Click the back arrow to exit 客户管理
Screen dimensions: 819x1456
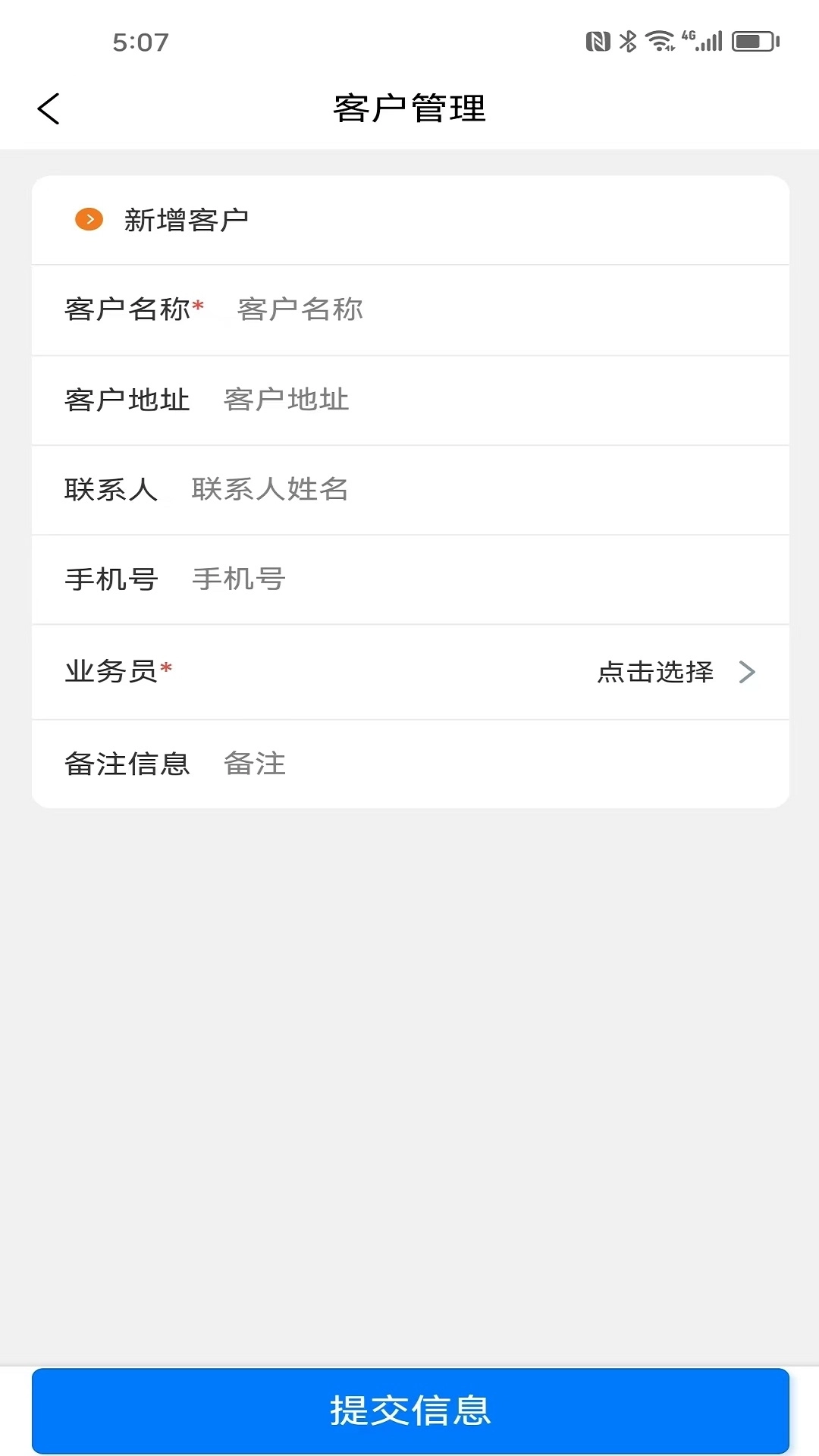point(49,108)
